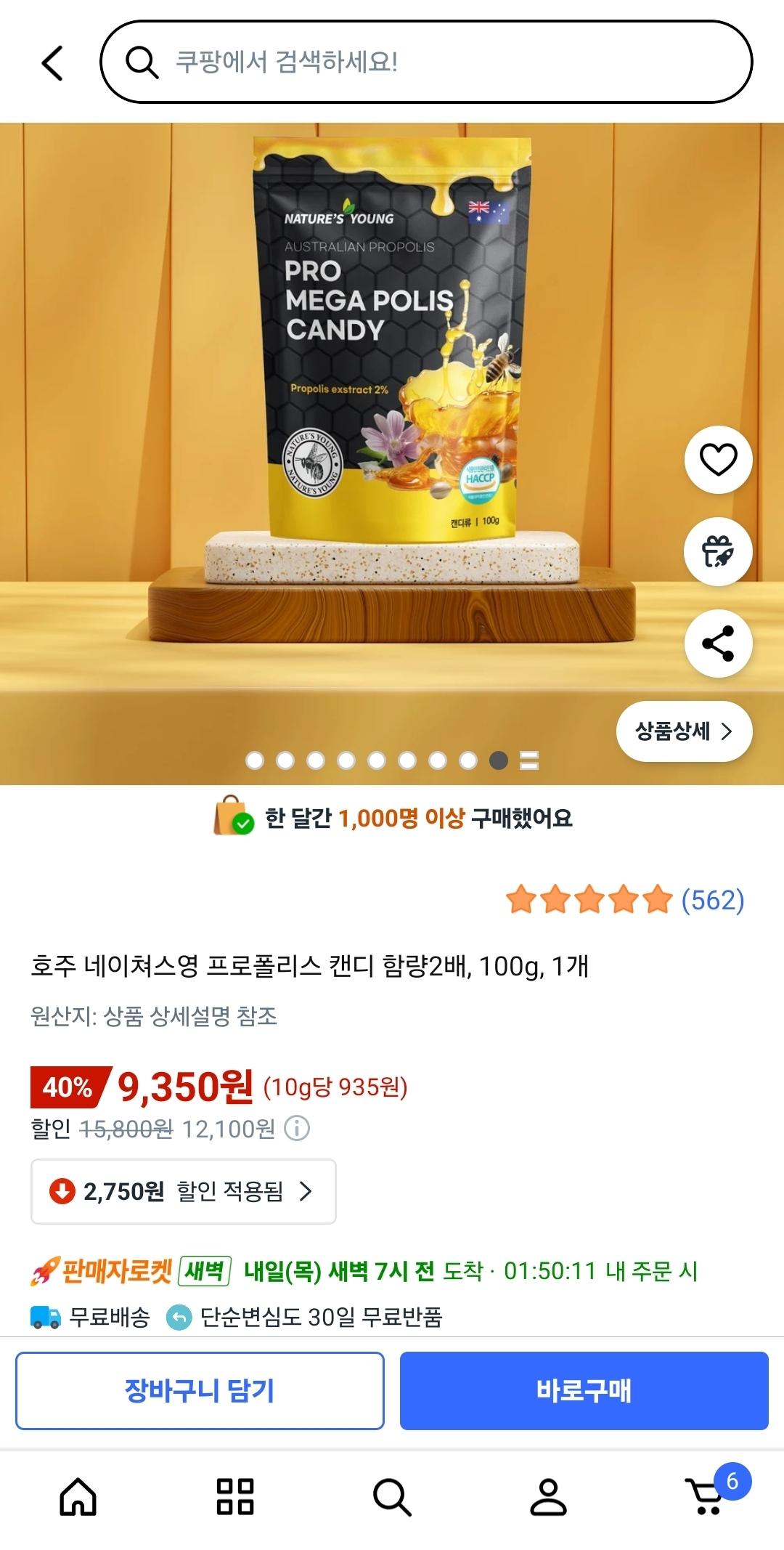784x1550 pixels.
Task: Open the categories grid tab
Action: [x=235, y=1498]
